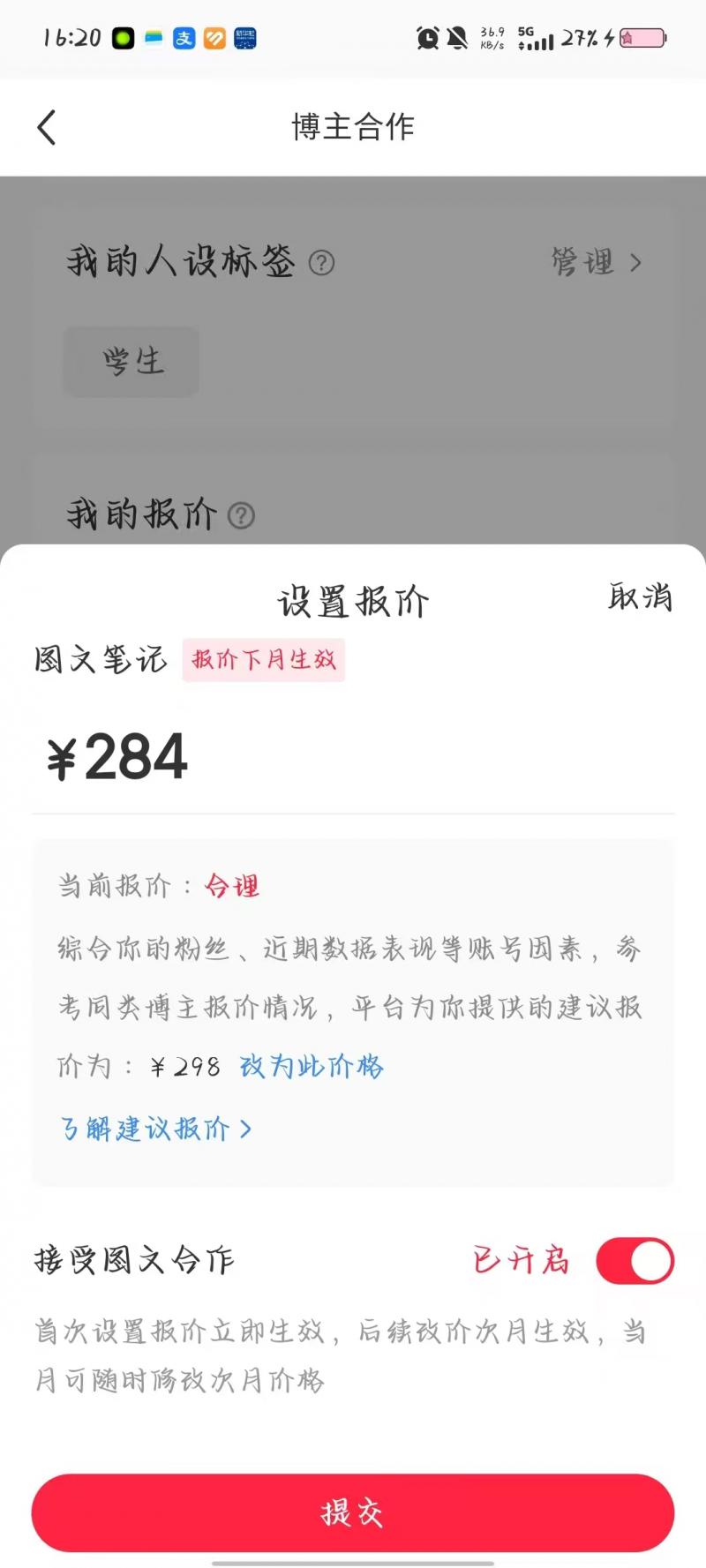This screenshot has width=706, height=1568.
Task: Tap 改为此价格 to use suggested price
Action: click(x=312, y=1067)
